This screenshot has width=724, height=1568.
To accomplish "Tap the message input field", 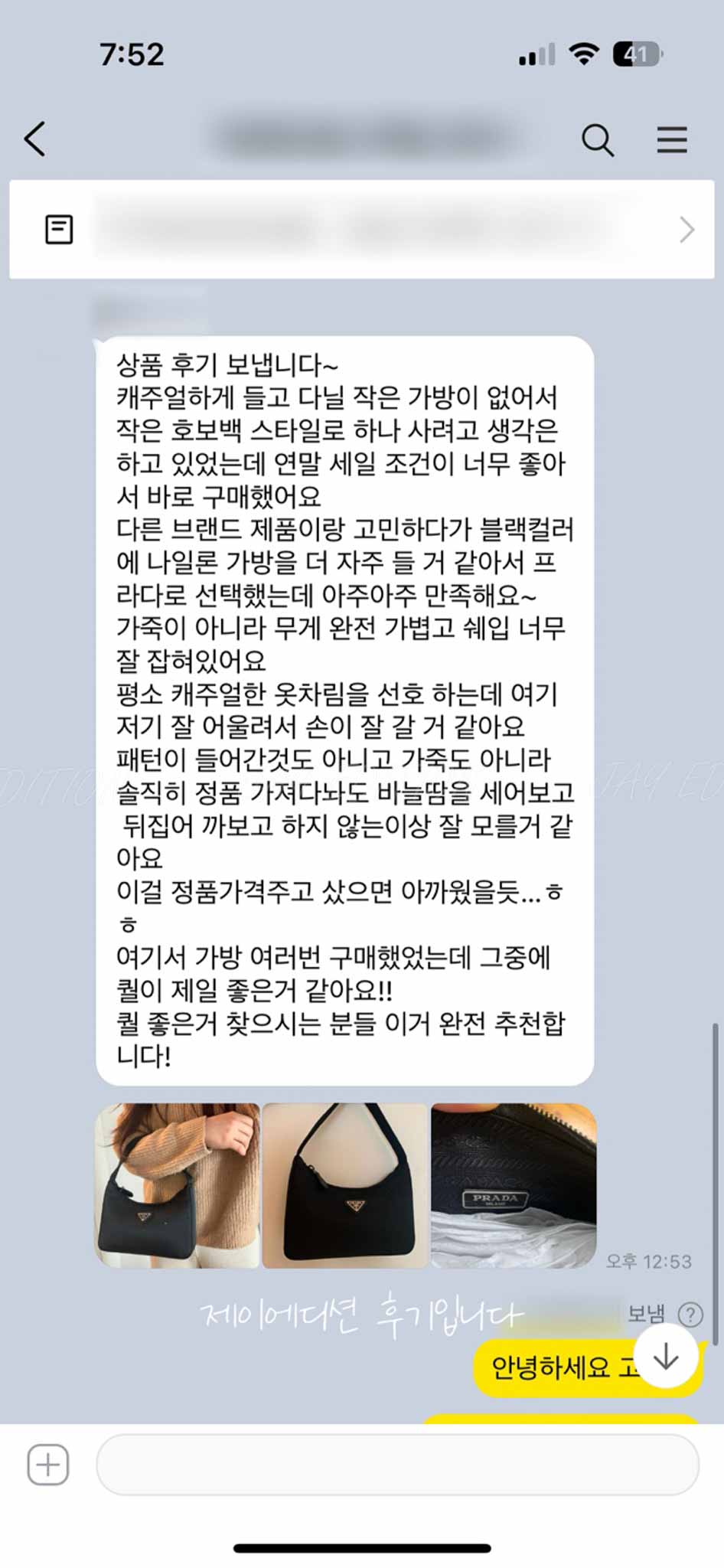I will pos(396,1465).
